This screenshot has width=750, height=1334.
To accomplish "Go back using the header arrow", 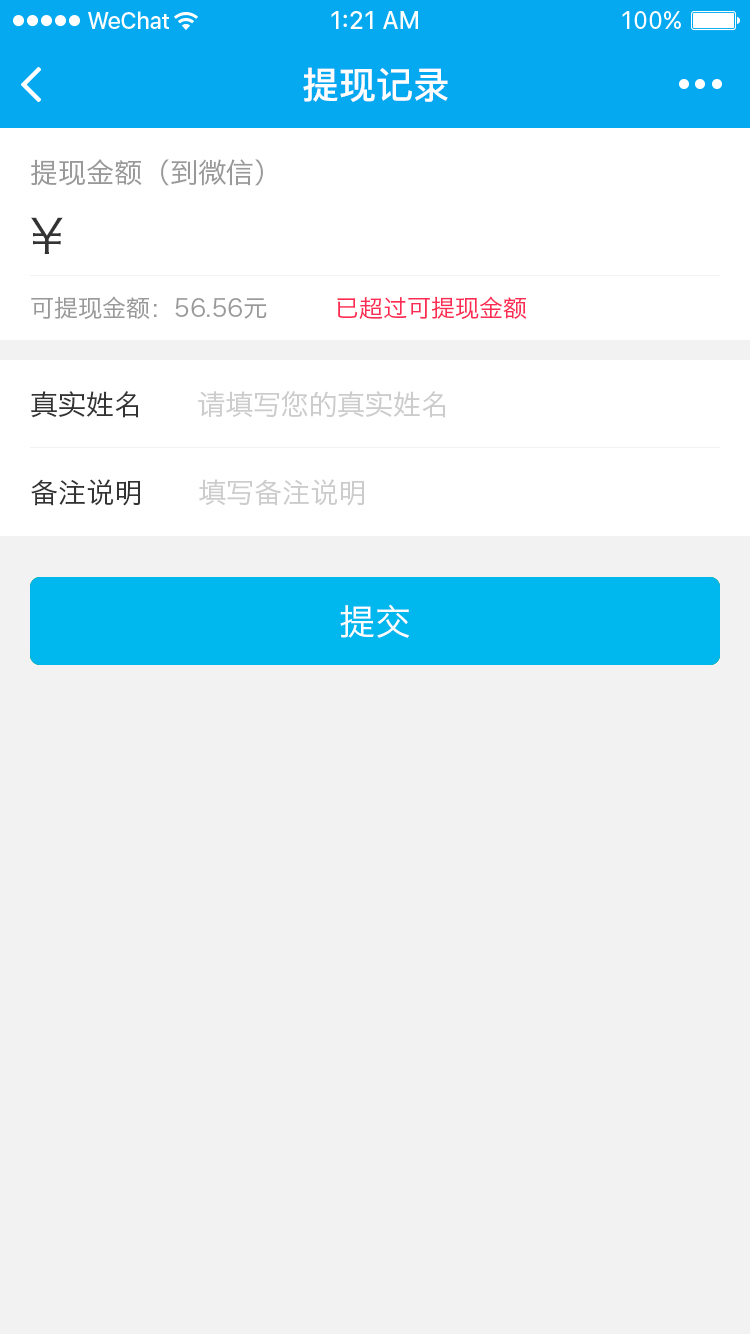I will tap(32, 85).
